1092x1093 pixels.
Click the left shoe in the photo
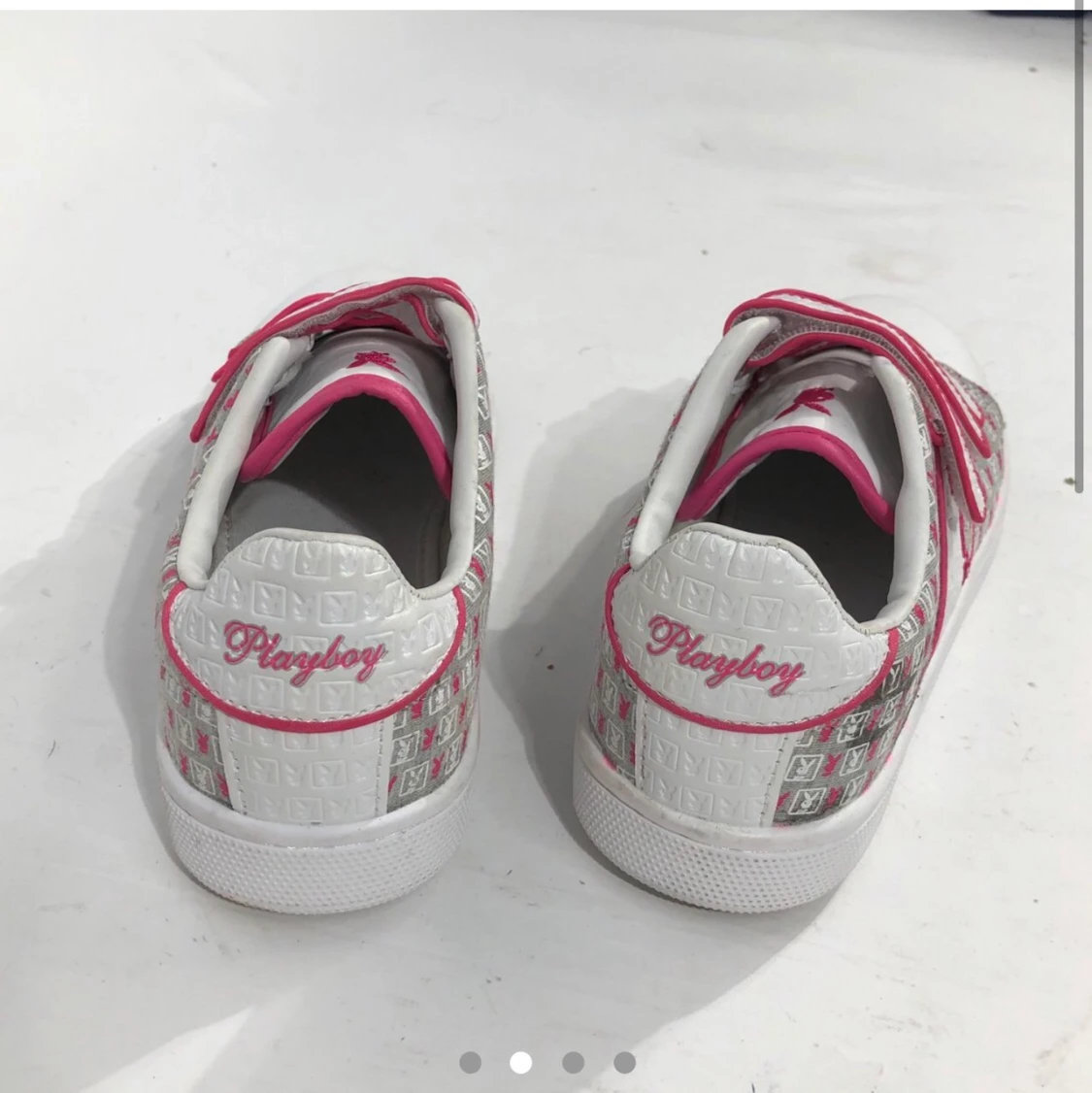pos(330,602)
